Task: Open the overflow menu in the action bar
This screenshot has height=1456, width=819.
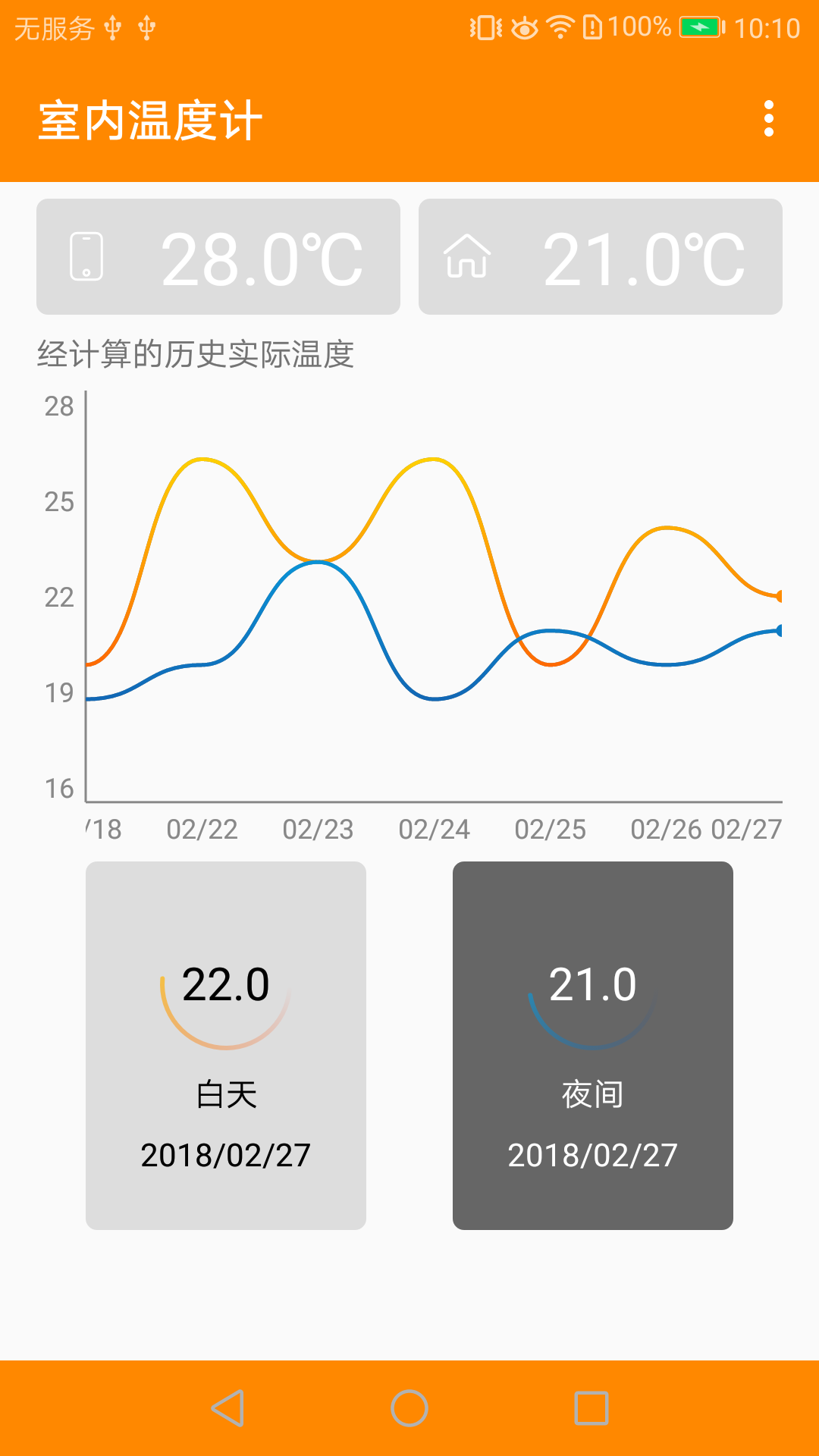Action: tap(769, 118)
